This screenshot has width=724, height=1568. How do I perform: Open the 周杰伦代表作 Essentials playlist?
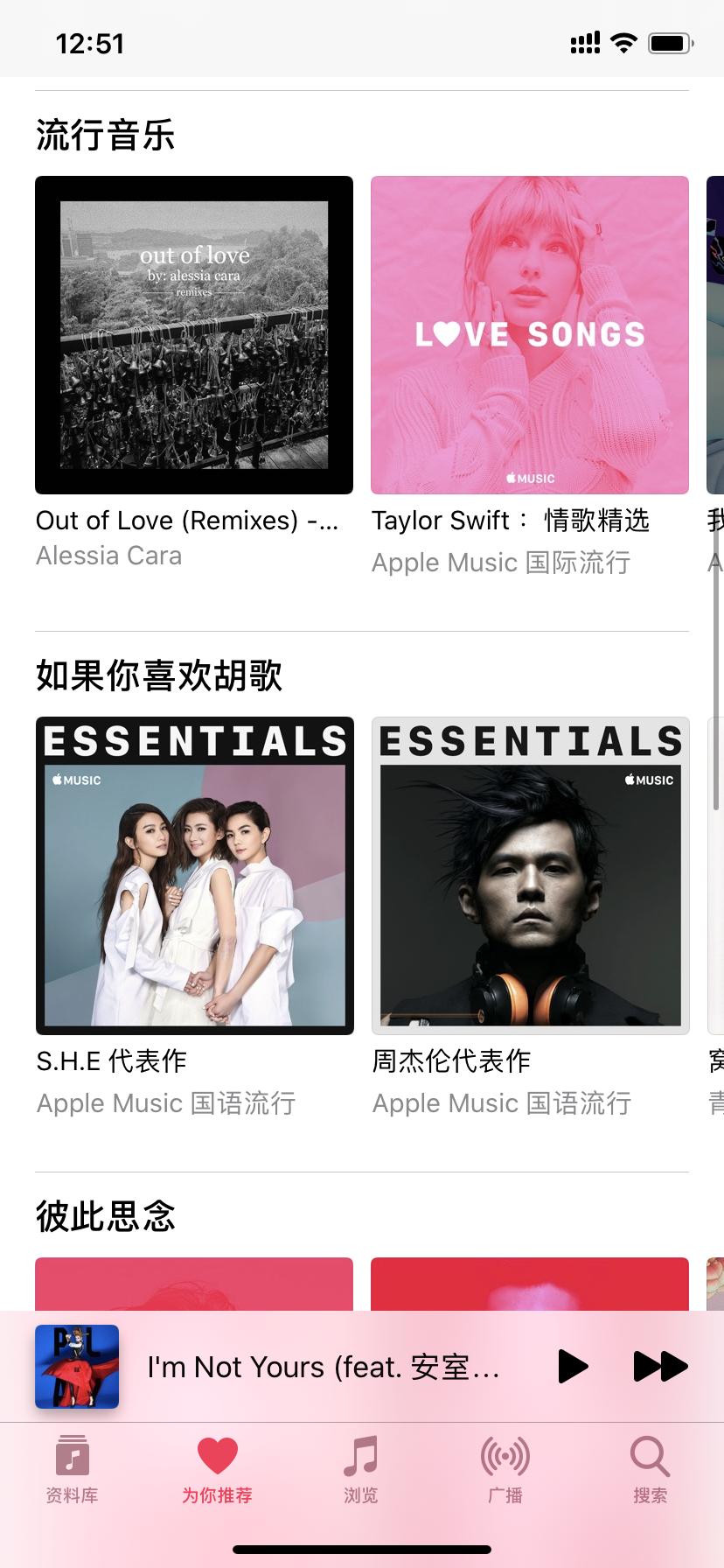click(x=529, y=874)
